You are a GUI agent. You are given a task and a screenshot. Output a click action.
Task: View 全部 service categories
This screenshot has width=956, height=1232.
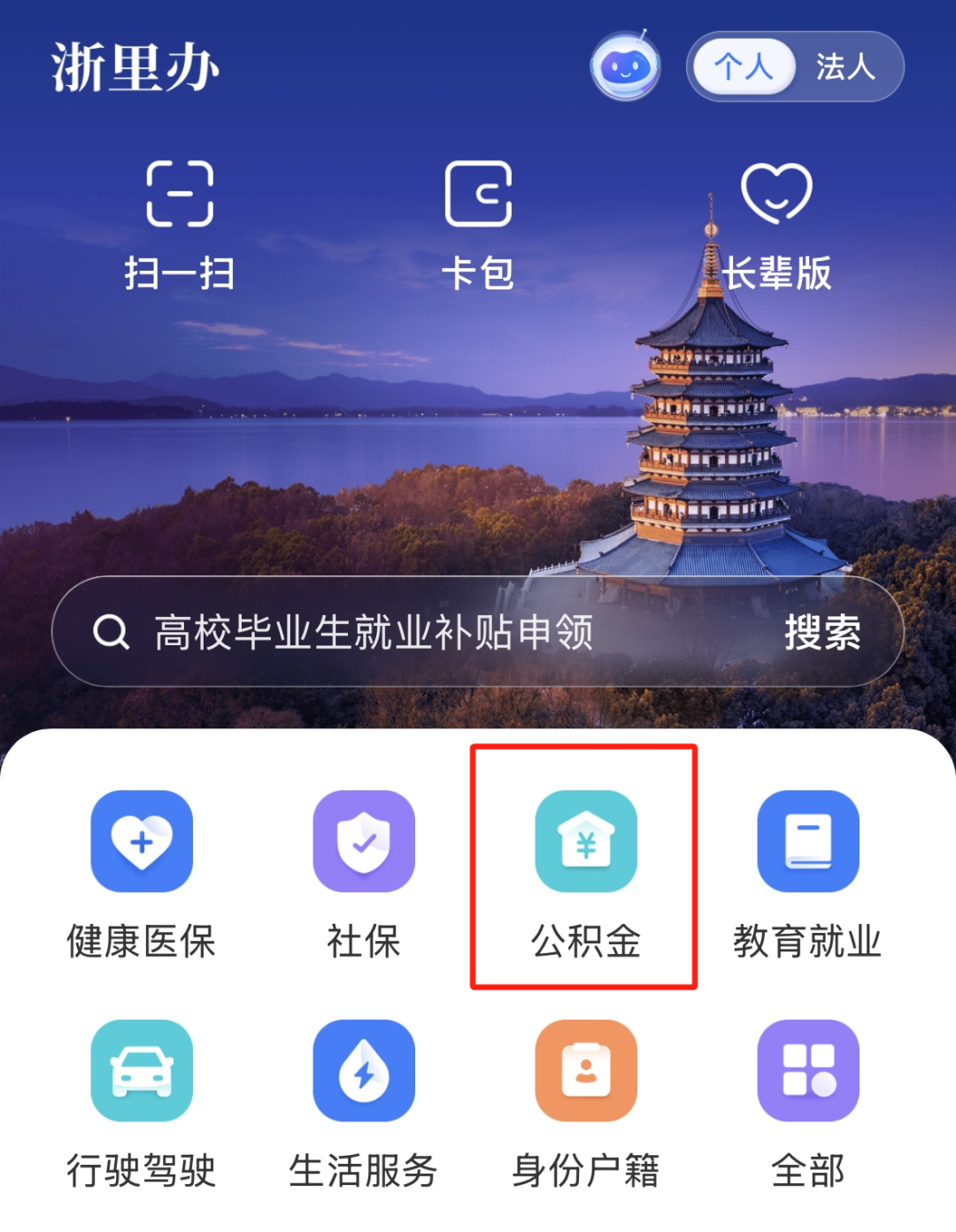point(807,1103)
